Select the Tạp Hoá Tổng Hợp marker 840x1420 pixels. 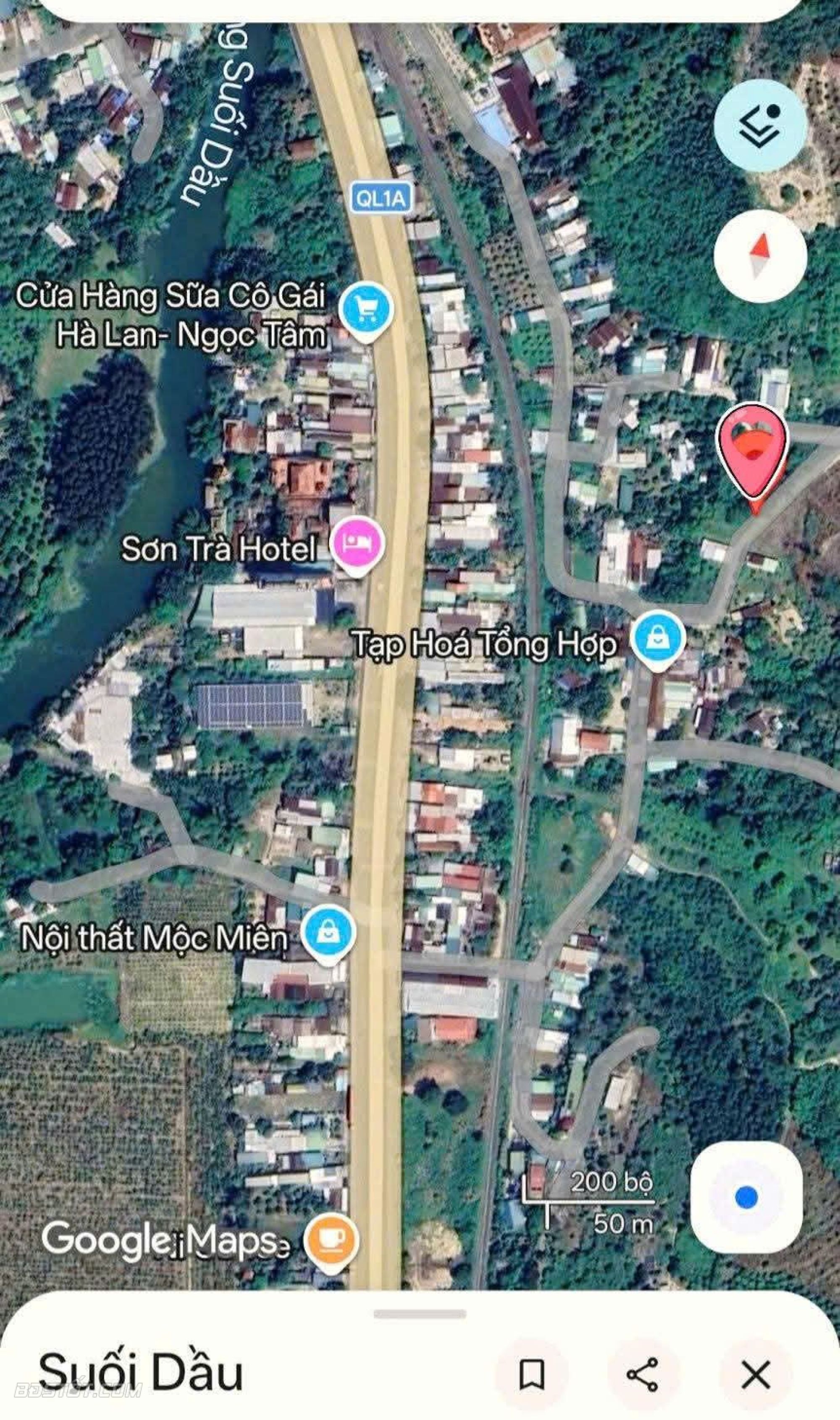coord(658,638)
